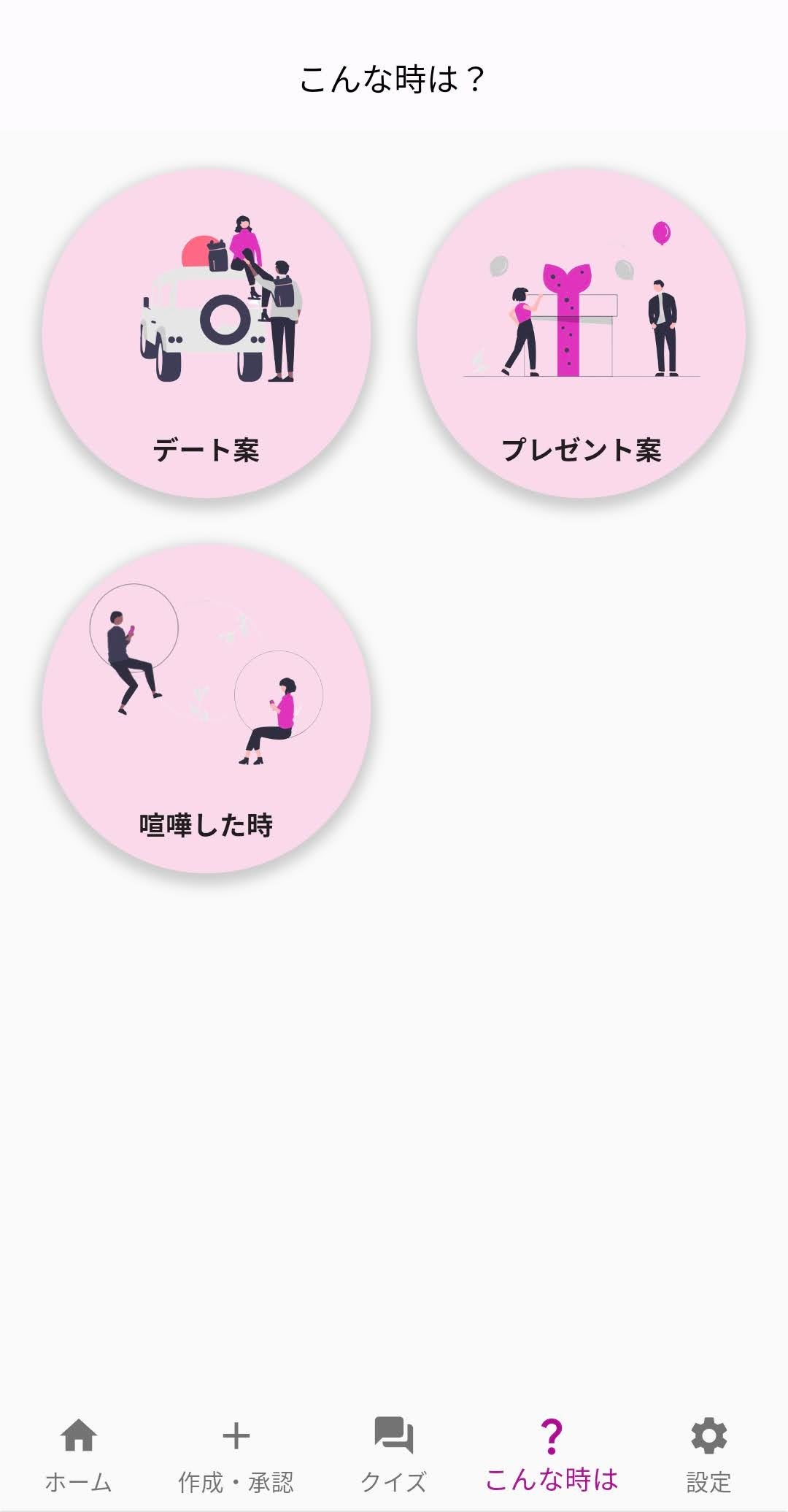Open the デート案 circle card
Screen dimensions: 788x1512
pyautogui.click(x=206, y=334)
